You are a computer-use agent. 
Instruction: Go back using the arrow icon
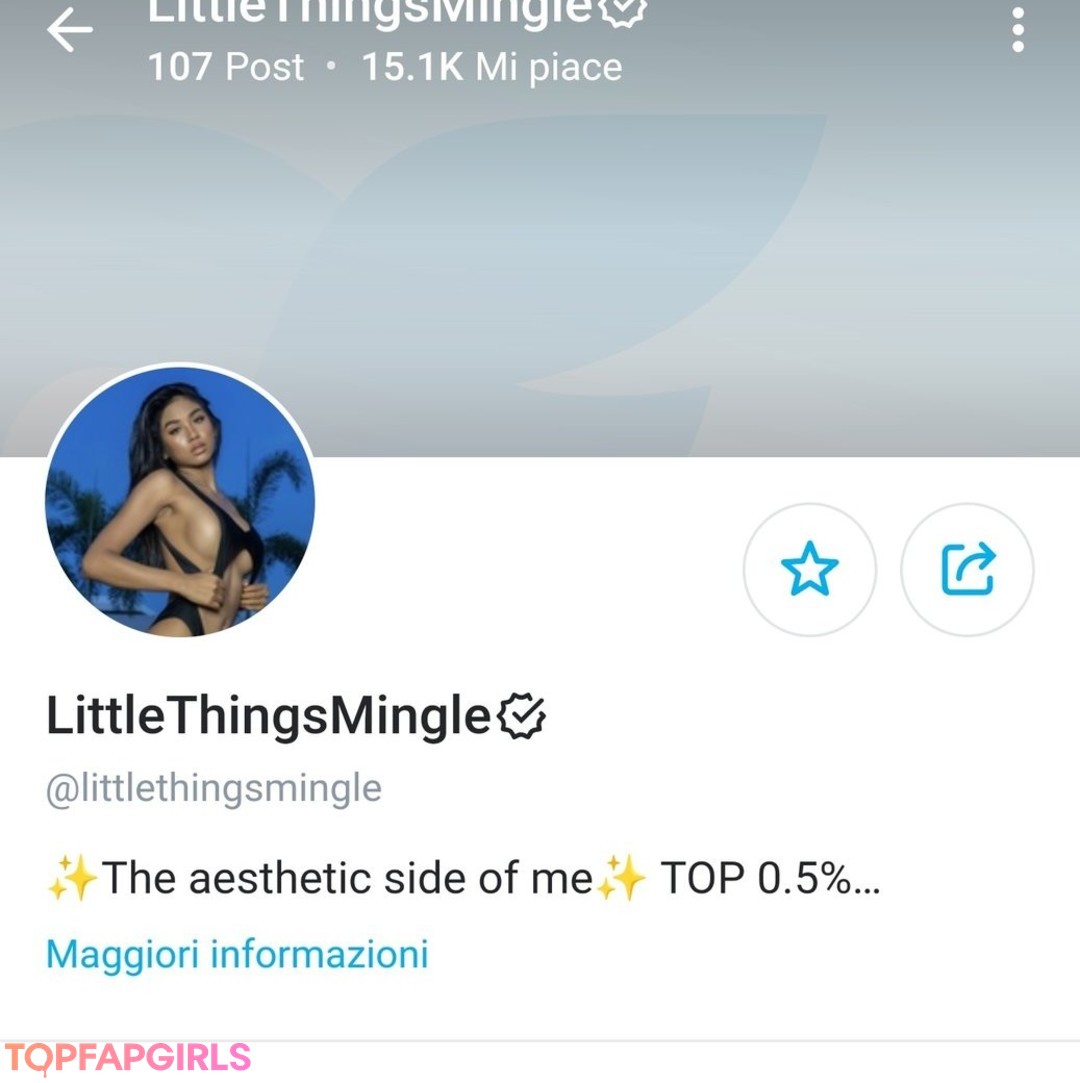coord(69,31)
